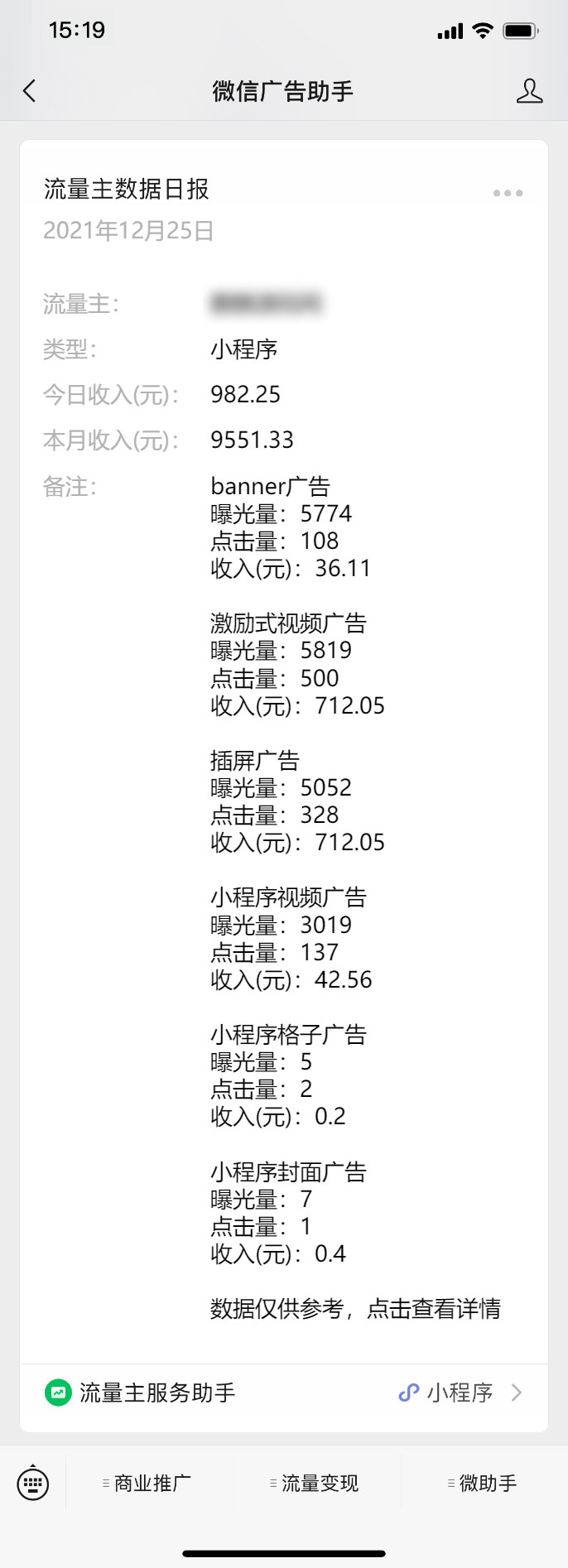The image size is (568, 1568).
Task: Open the 微助手 menu
Action: coord(485,1483)
